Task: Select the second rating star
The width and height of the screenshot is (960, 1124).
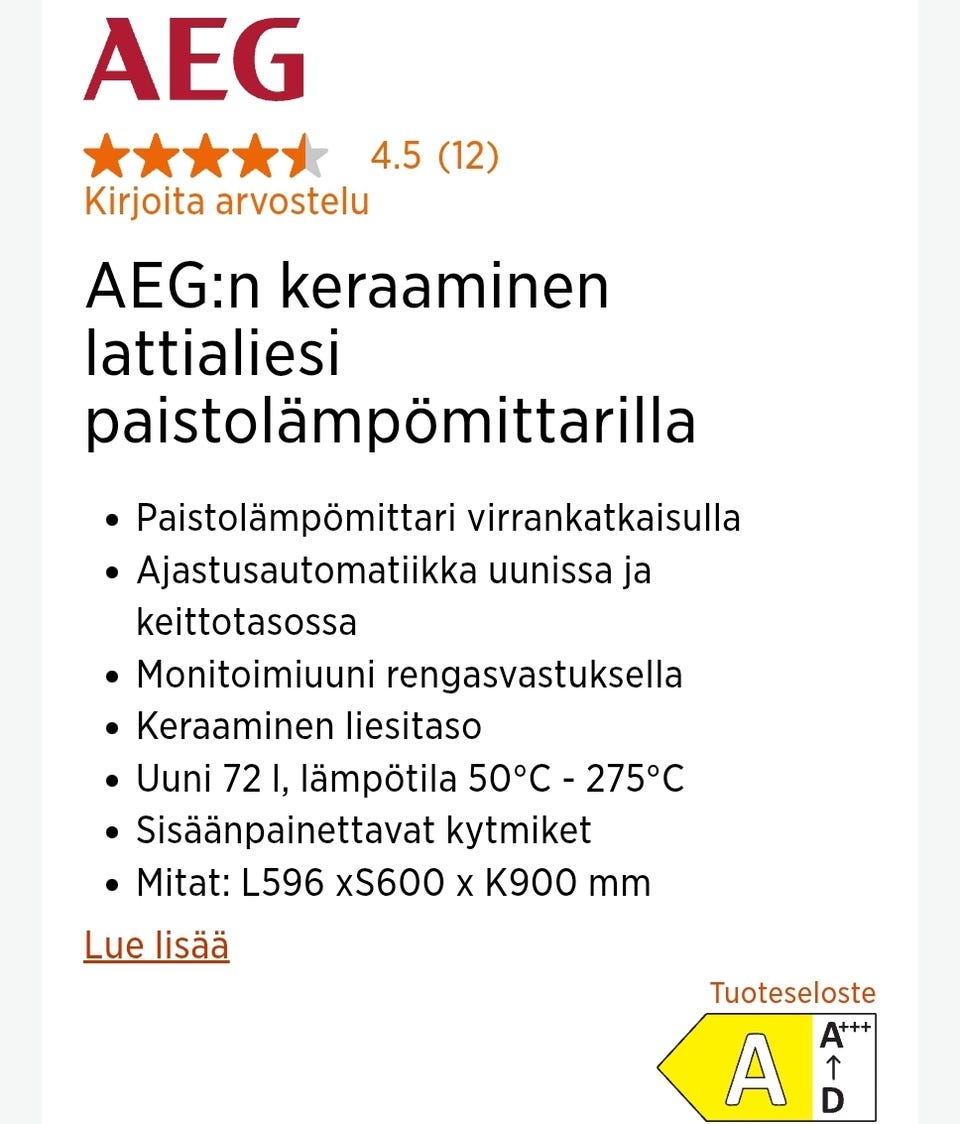Action: point(157,155)
